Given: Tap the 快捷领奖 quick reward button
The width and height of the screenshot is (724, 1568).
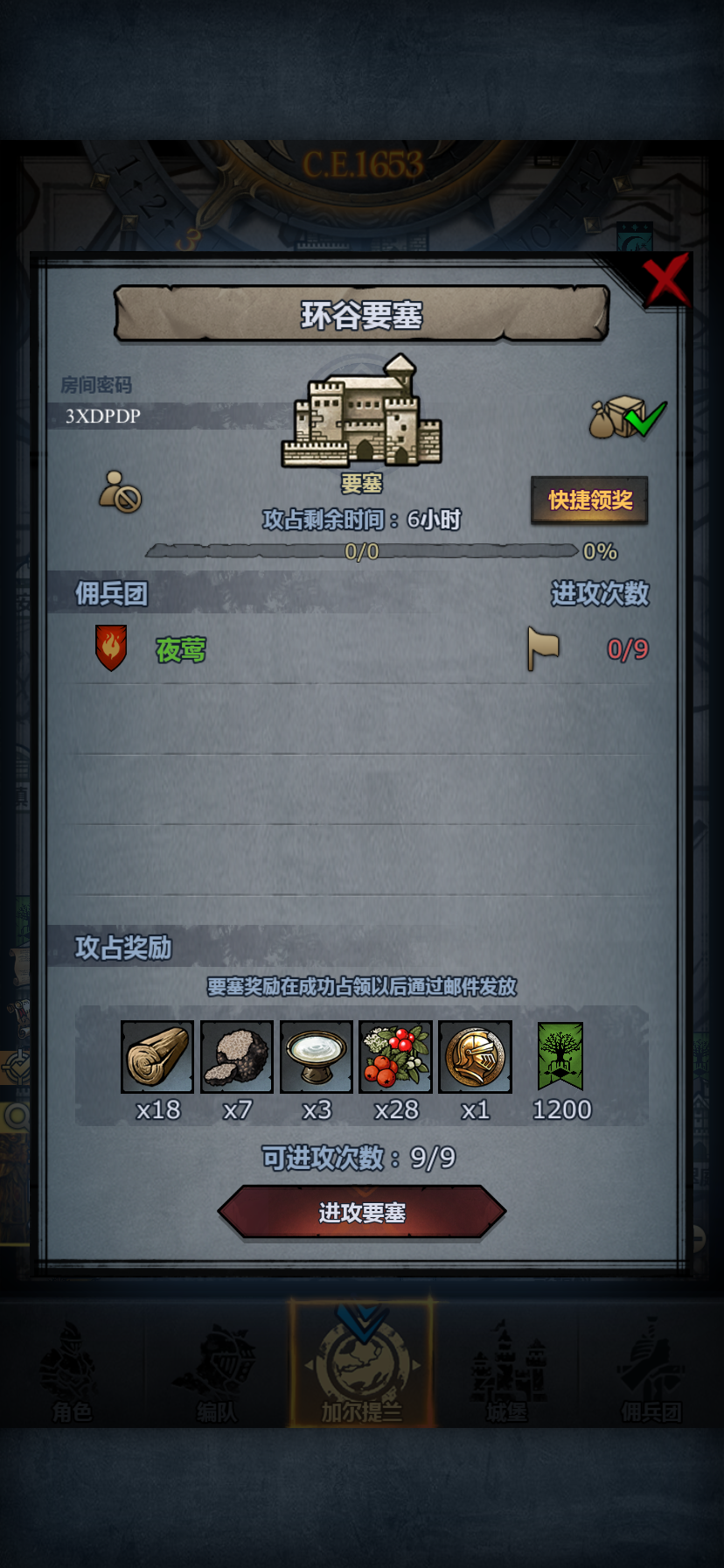Looking at the screenshot, I should [589, 500].
